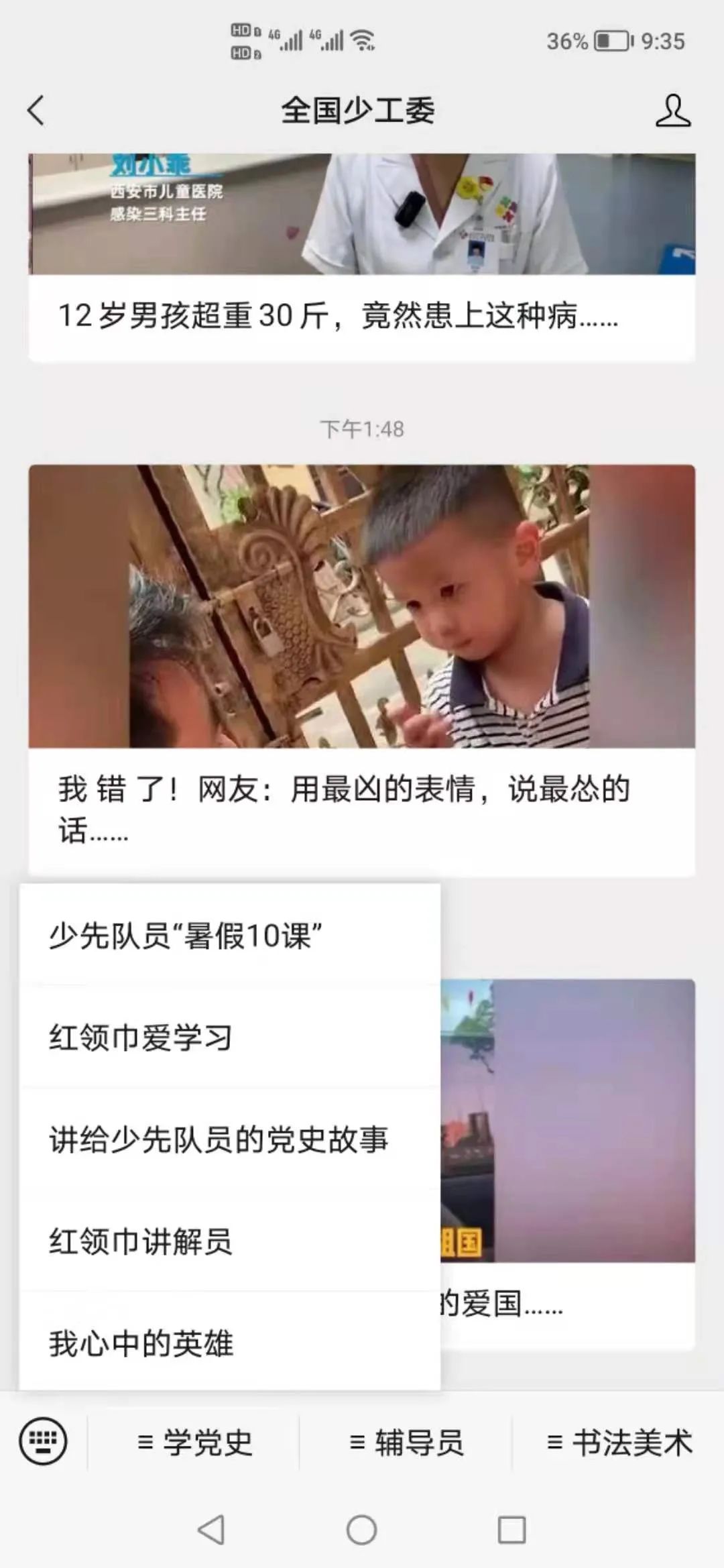
Task: Return to the phone home screen
Action: [x=361, y=1530]
